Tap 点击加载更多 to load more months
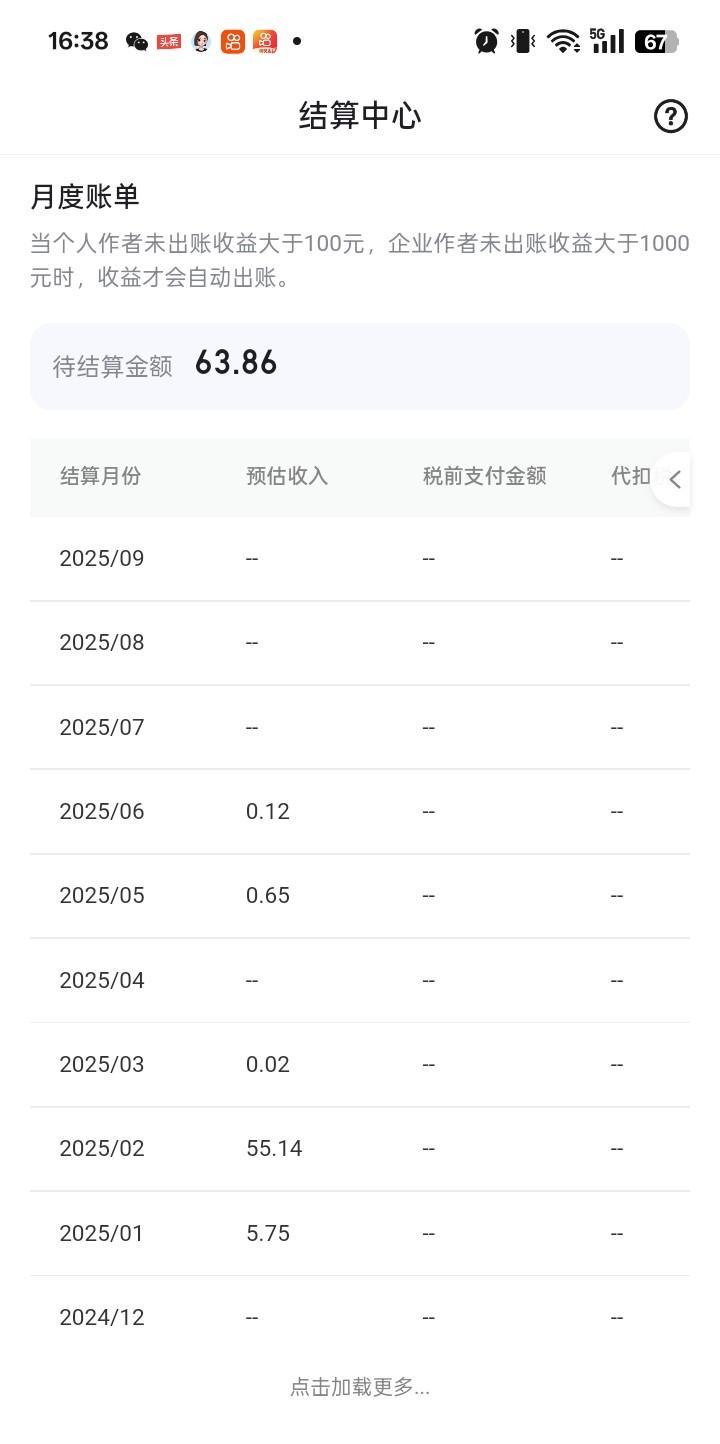Screen dimensions: 720x1444 coord(360,1387)
